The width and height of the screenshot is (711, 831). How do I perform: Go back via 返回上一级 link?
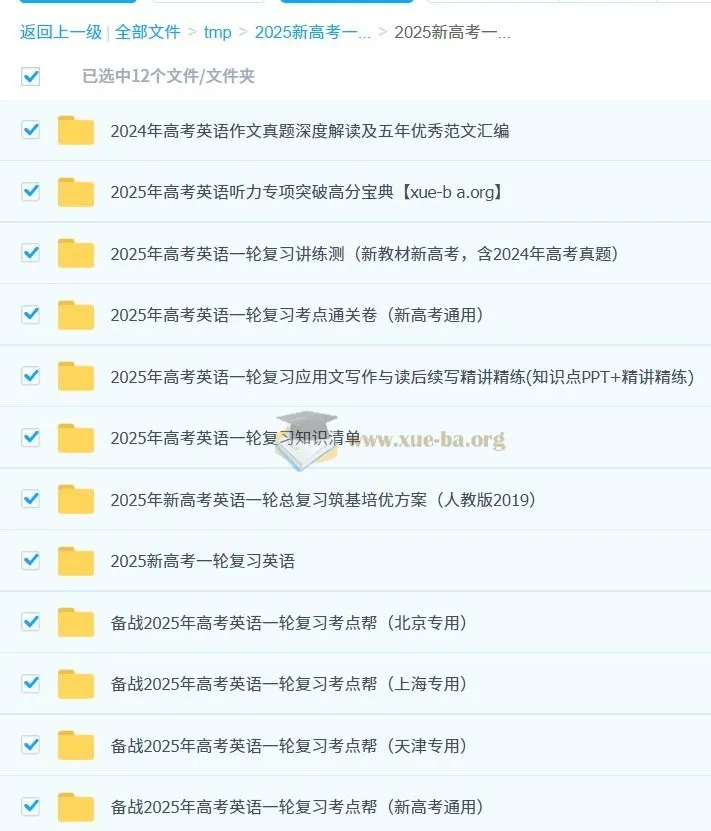[61, 32]
